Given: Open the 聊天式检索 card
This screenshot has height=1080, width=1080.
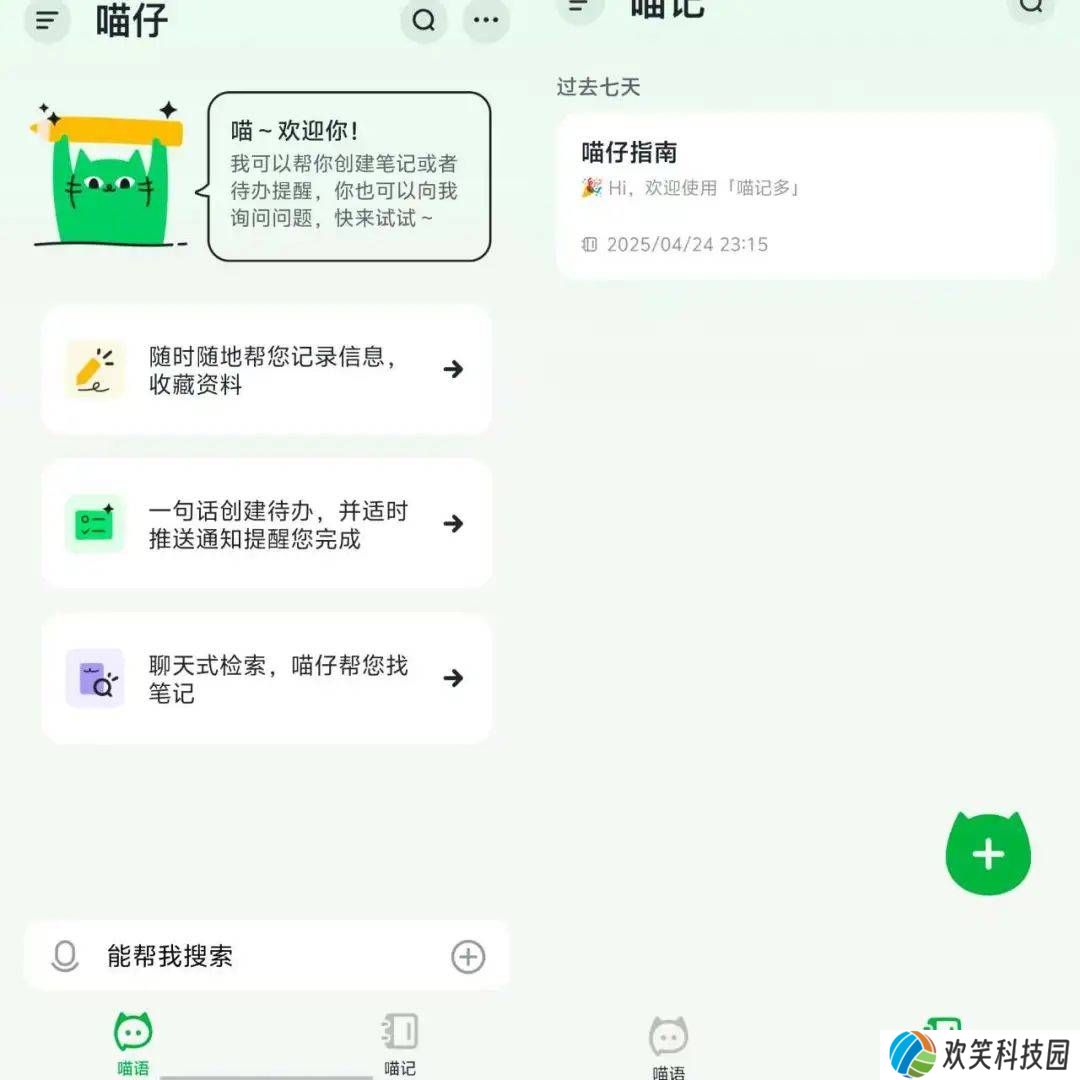Looking at the screenshot, I should [x=266, y=678].
